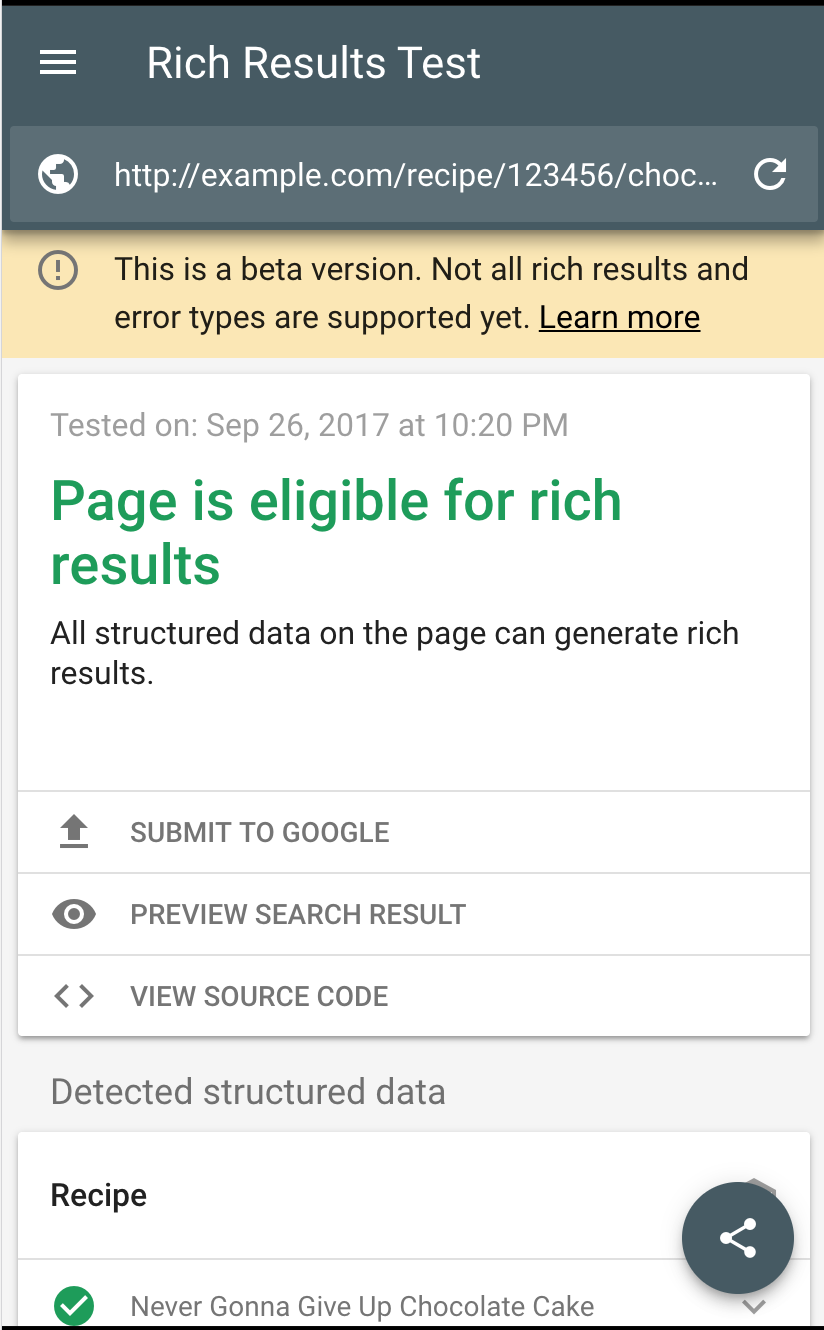Open the Learn more link
The width and height of the screenshot is (824, 1330).
(618, 317)
